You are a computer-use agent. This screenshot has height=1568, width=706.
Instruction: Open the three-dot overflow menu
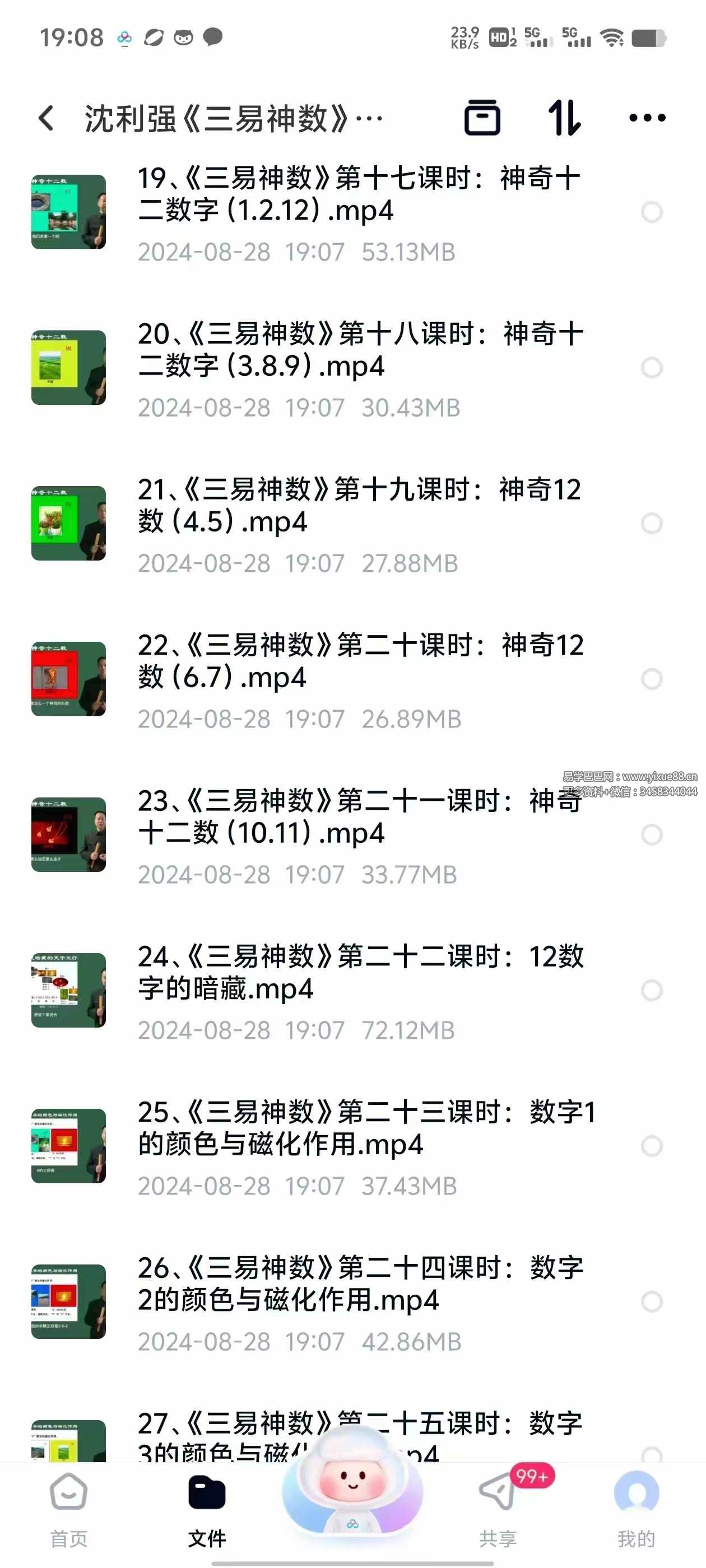[647, 119]
